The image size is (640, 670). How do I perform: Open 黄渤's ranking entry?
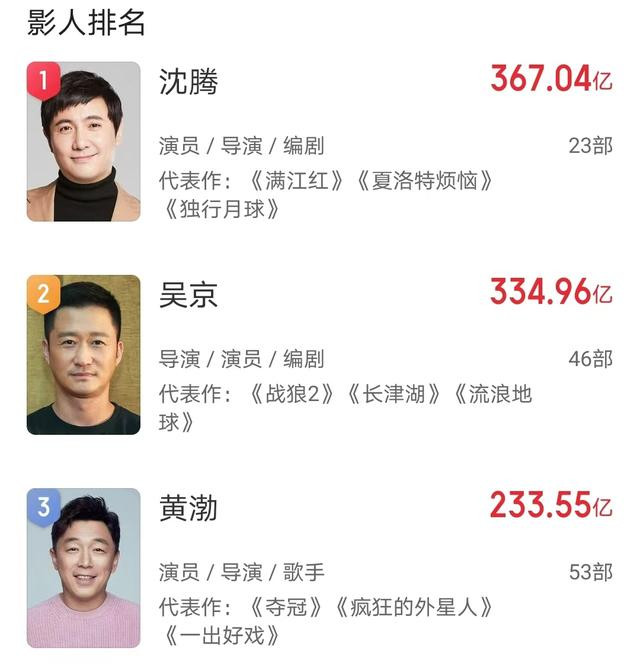[x=188, y=508]
